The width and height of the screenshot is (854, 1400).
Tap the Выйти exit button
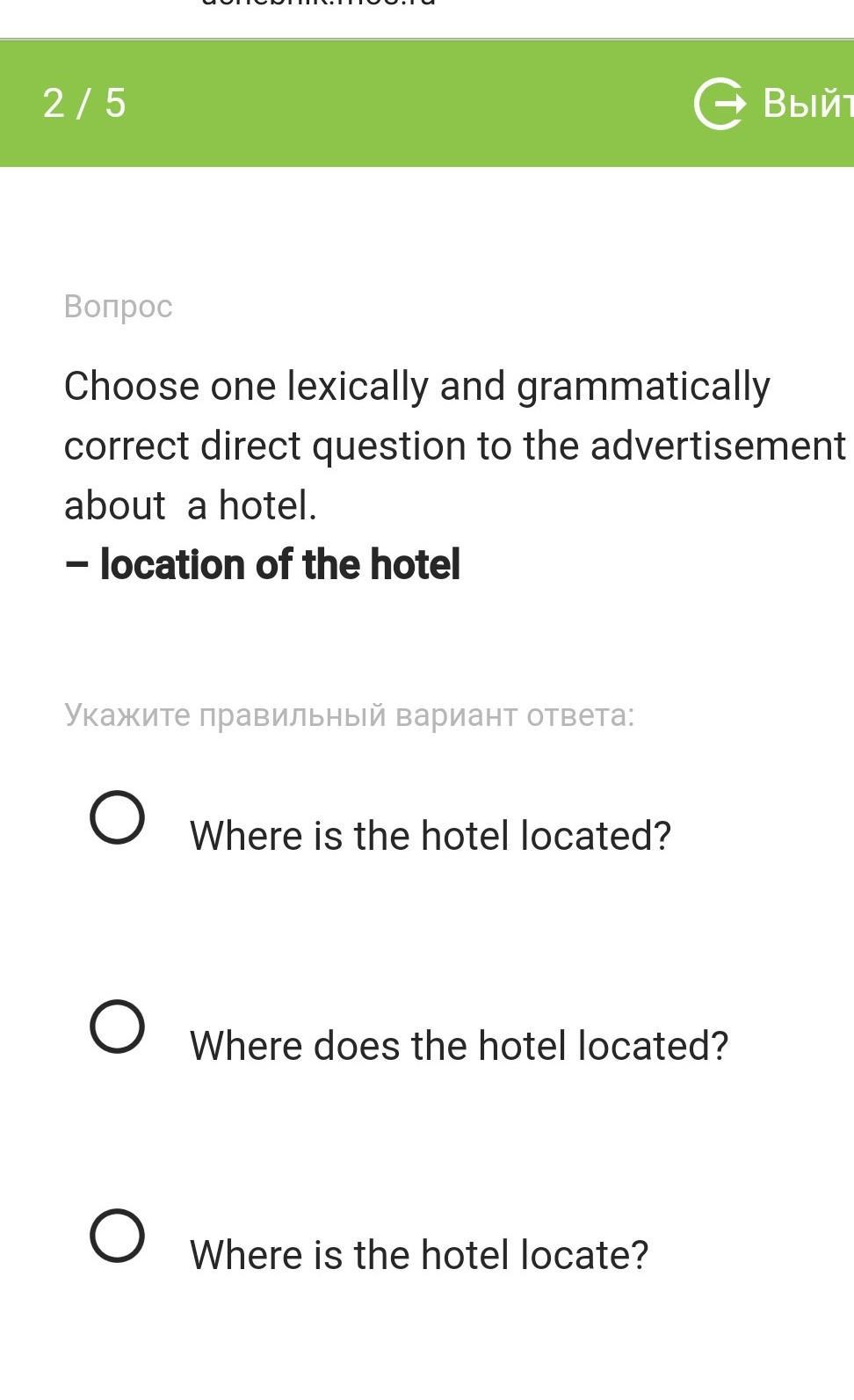773,103
